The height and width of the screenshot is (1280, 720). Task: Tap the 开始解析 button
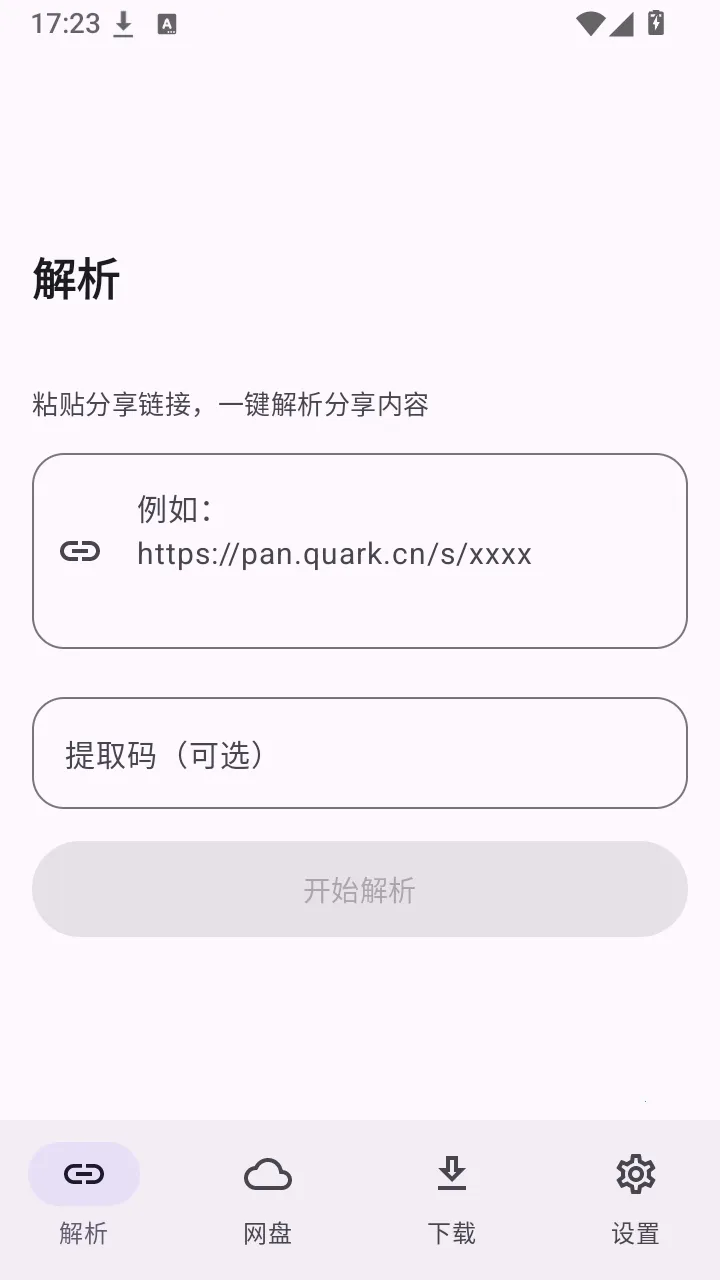[x=360, y=889]
